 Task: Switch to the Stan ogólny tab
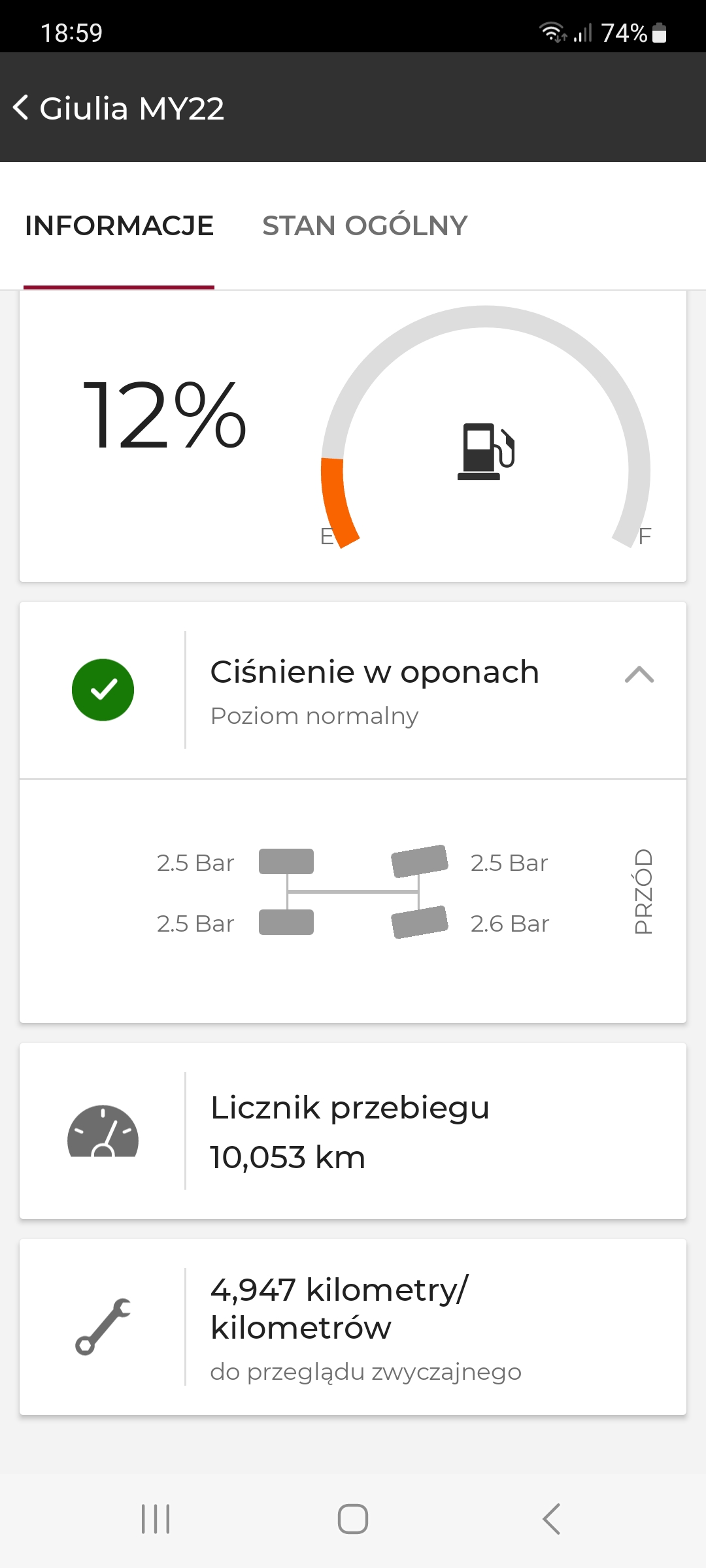click(365, 226)
